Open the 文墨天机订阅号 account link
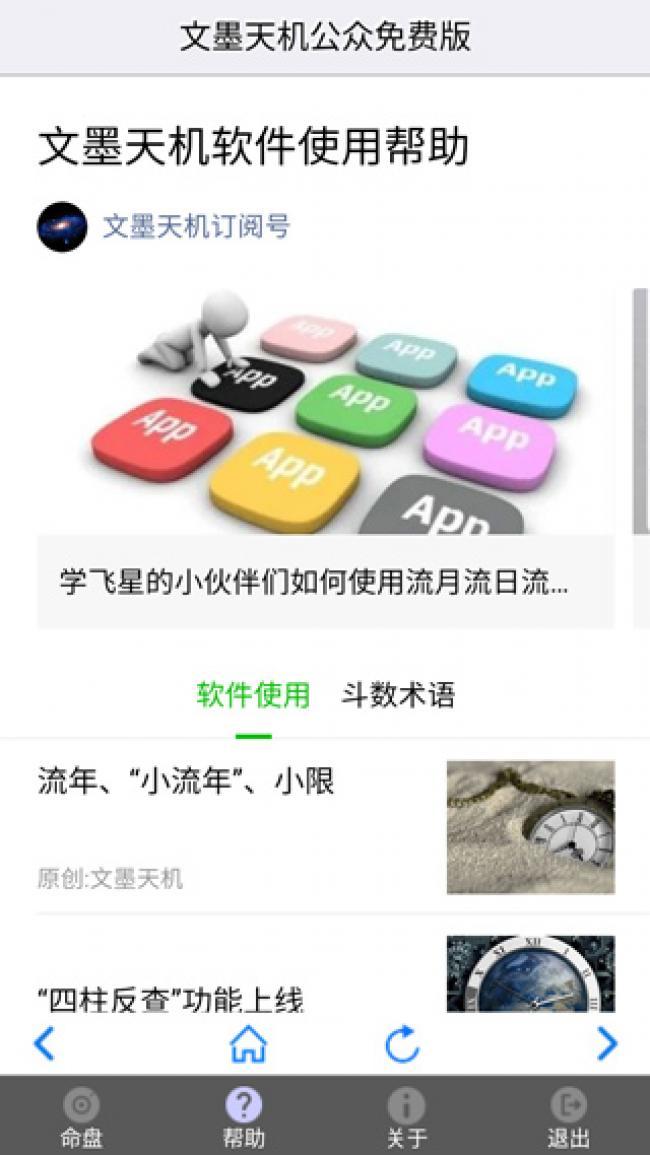Viewport: 650px width, 1155px height. (x=196, y=226)
